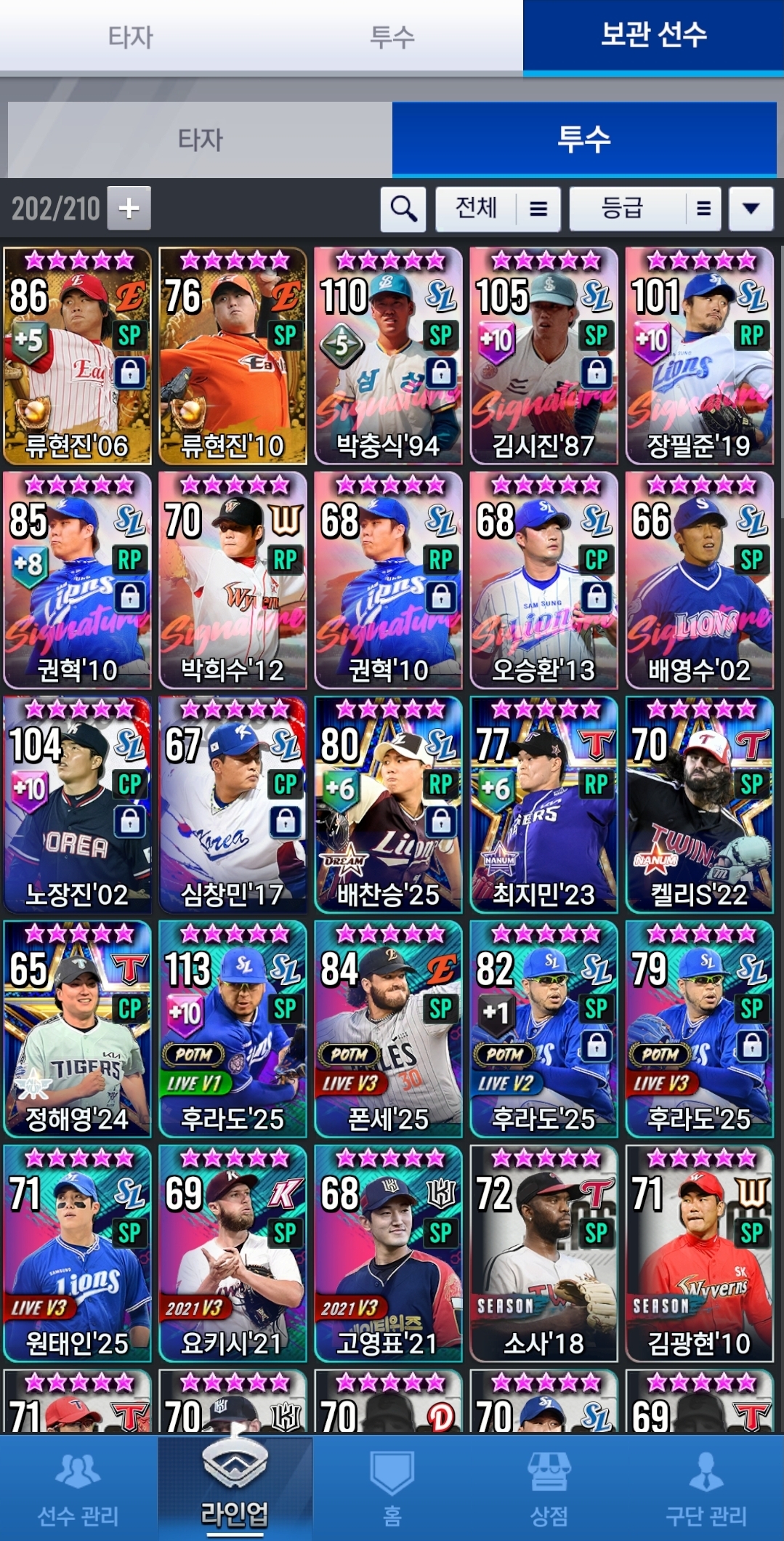784x1541 pixels.
Task: Switch to the top 투수 tab
Action: (x=392, y=36)
